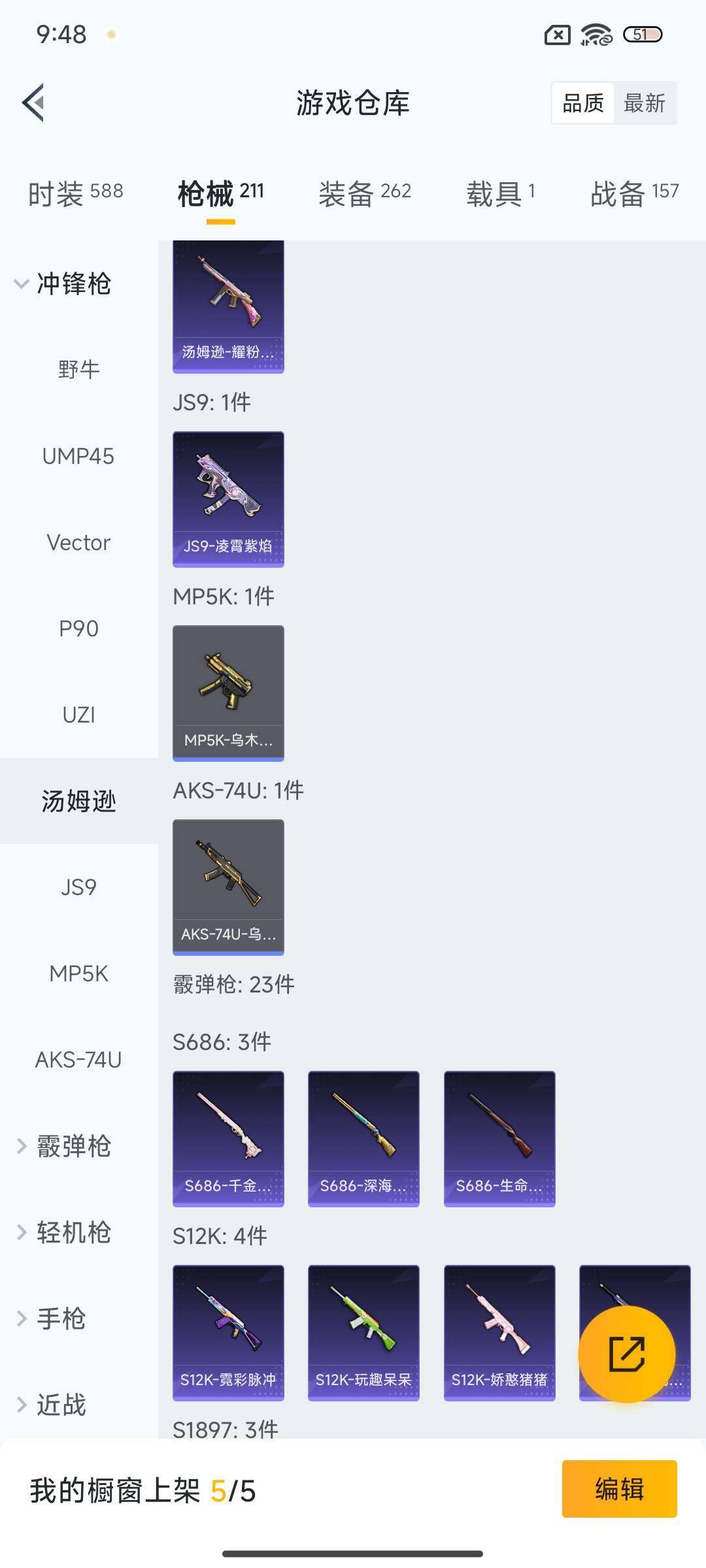This screenshot has width=706, height=1568.
Task: Open the 汤姆逊-耀粉 weapon skin
Action: [227, 307]
